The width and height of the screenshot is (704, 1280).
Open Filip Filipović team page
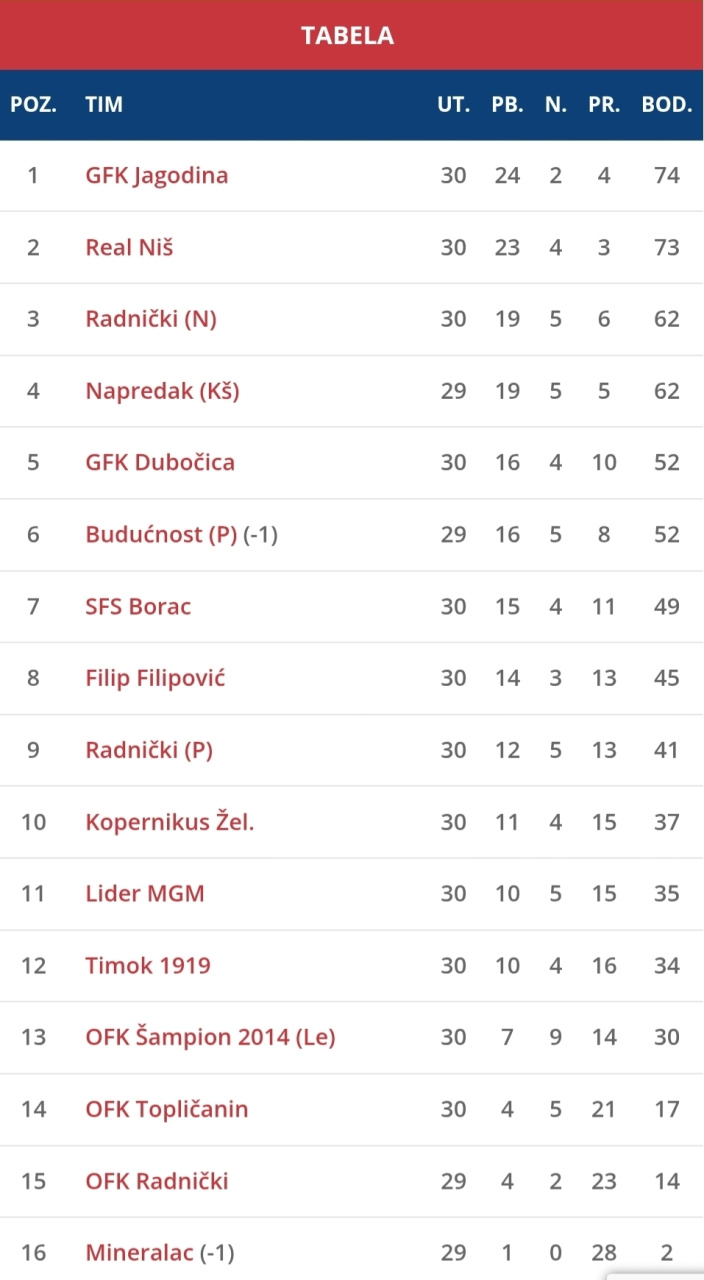click(155, 678)
